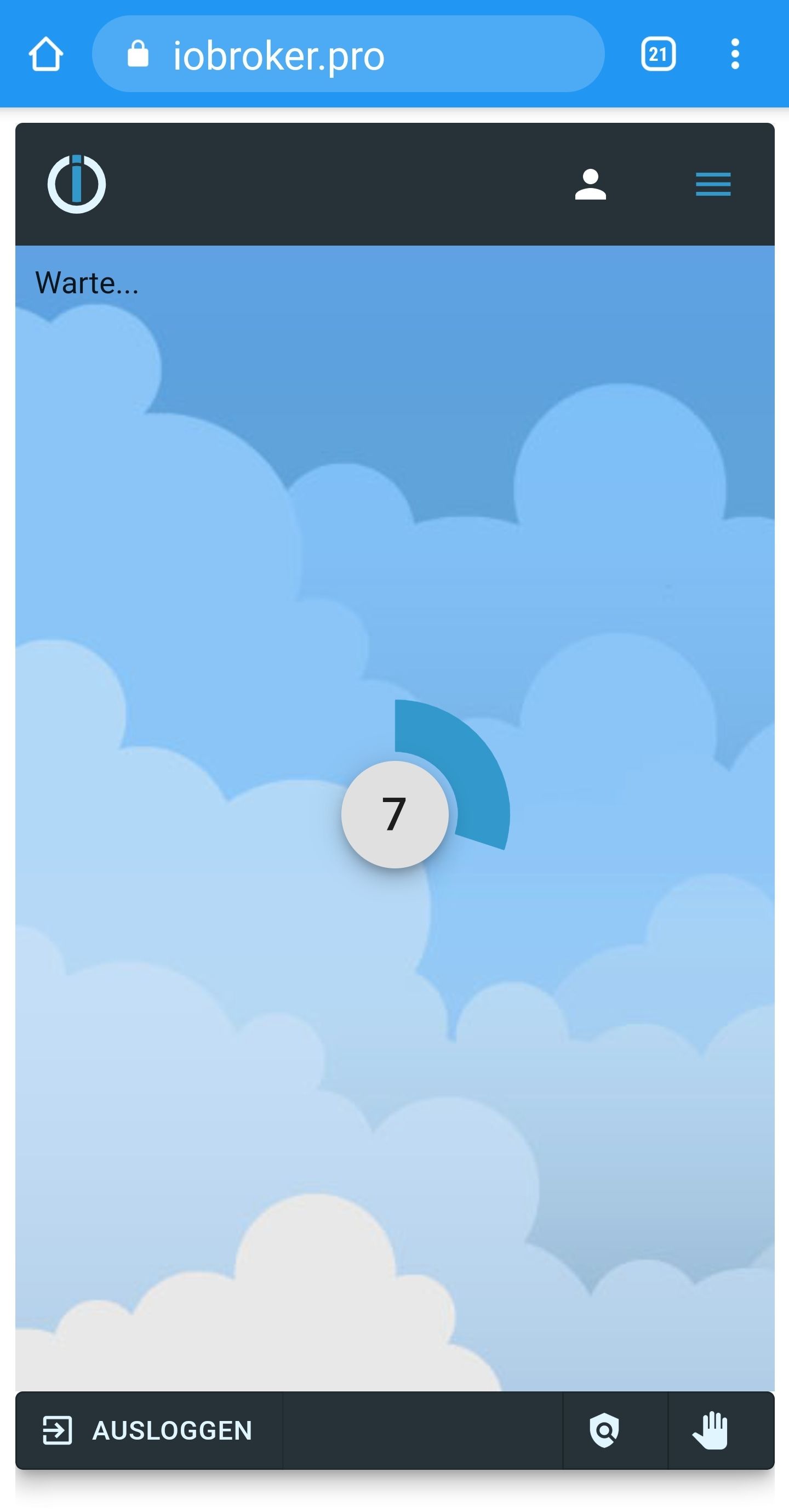Go to the browser home page
The width and height of the screenshot is (789, 1512).
[46, 54]
